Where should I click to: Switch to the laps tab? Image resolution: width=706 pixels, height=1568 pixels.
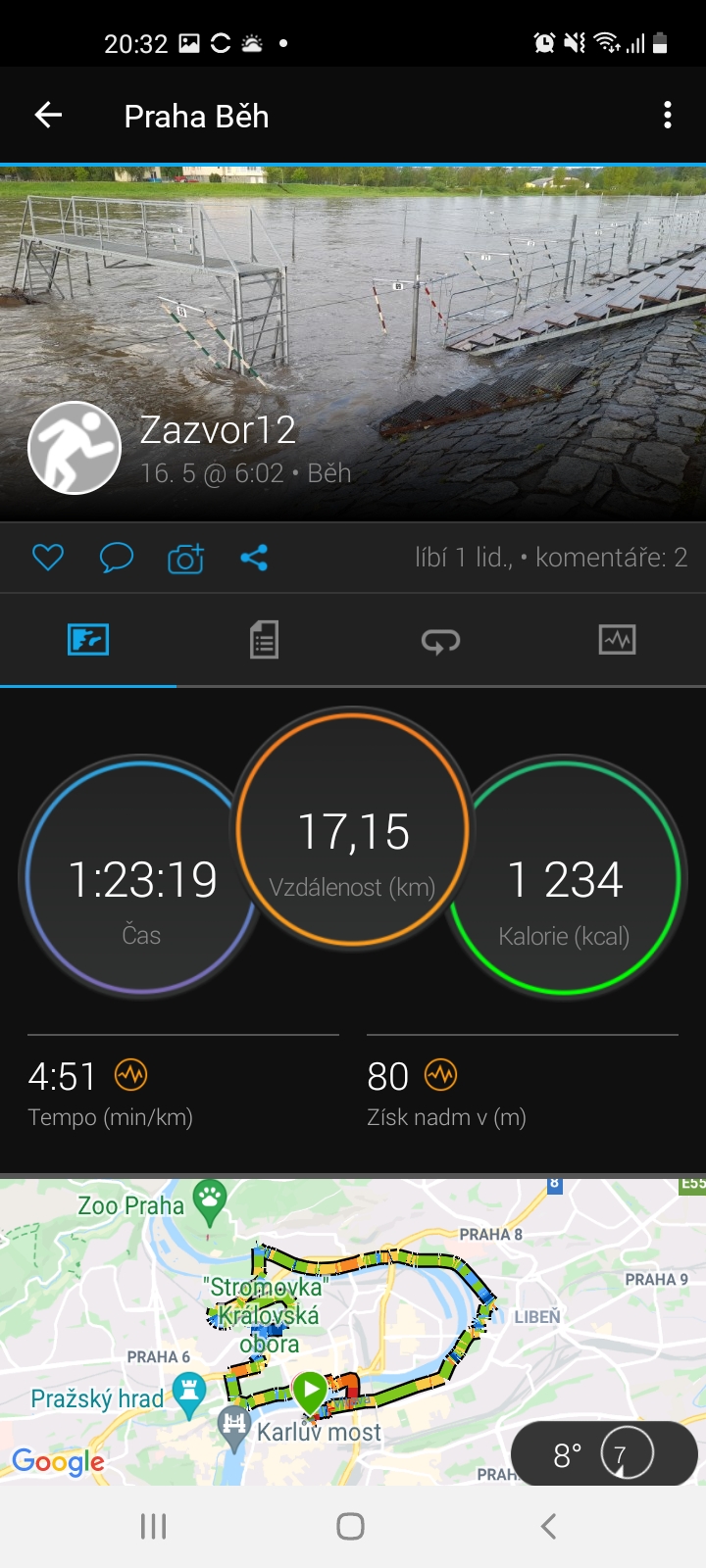[441, 641]
